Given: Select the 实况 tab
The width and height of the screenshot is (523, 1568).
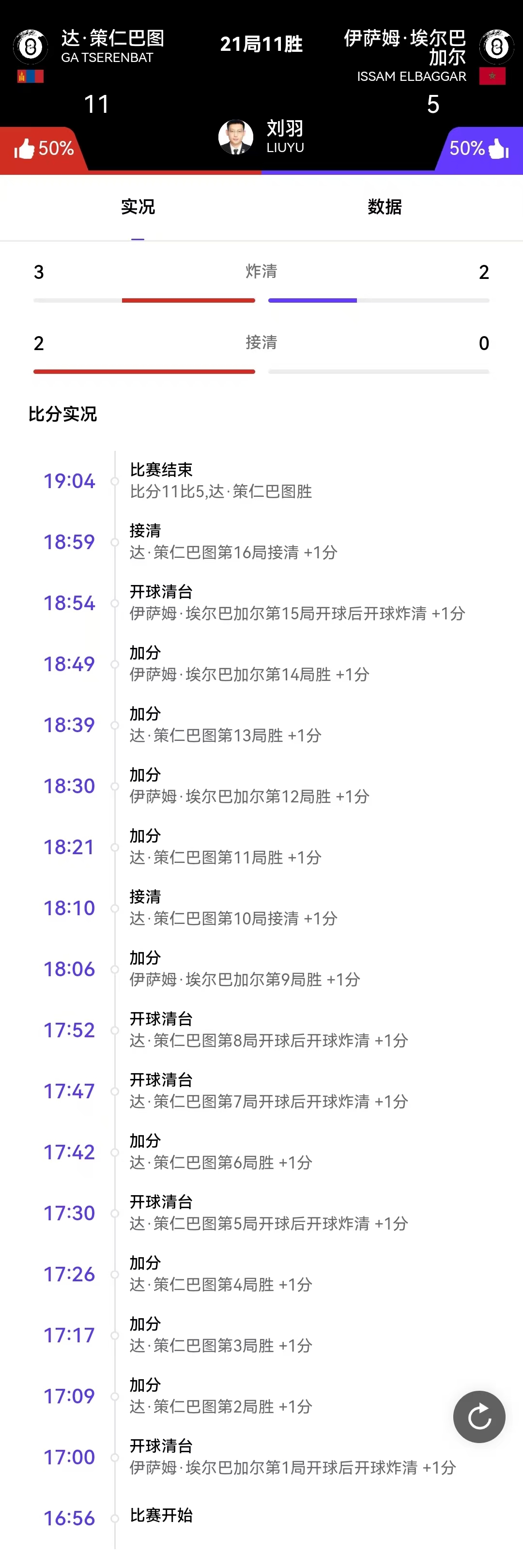Looking at the screenshot, I should pos(138,208).
